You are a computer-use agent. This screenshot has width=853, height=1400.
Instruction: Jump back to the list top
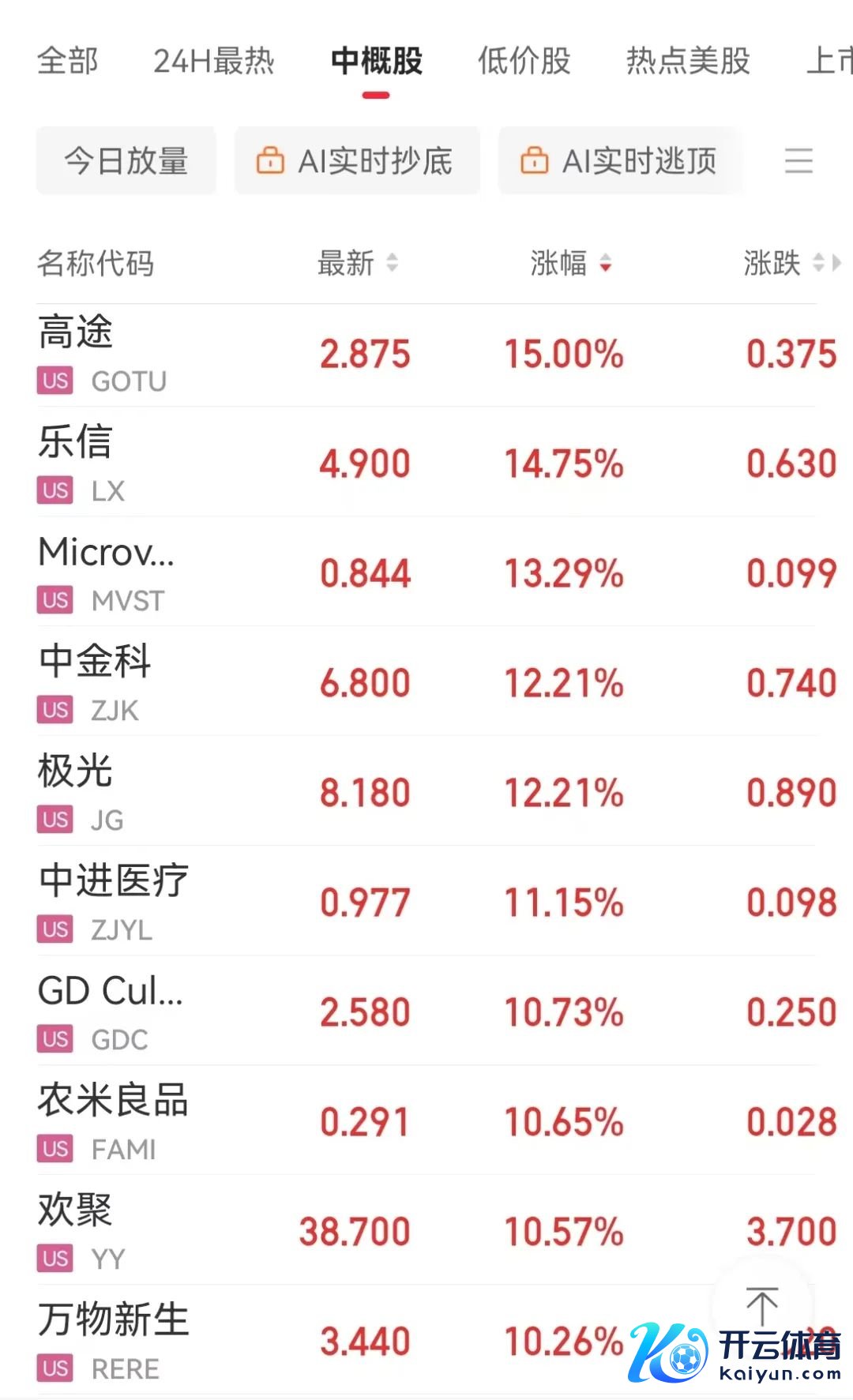761,1306
